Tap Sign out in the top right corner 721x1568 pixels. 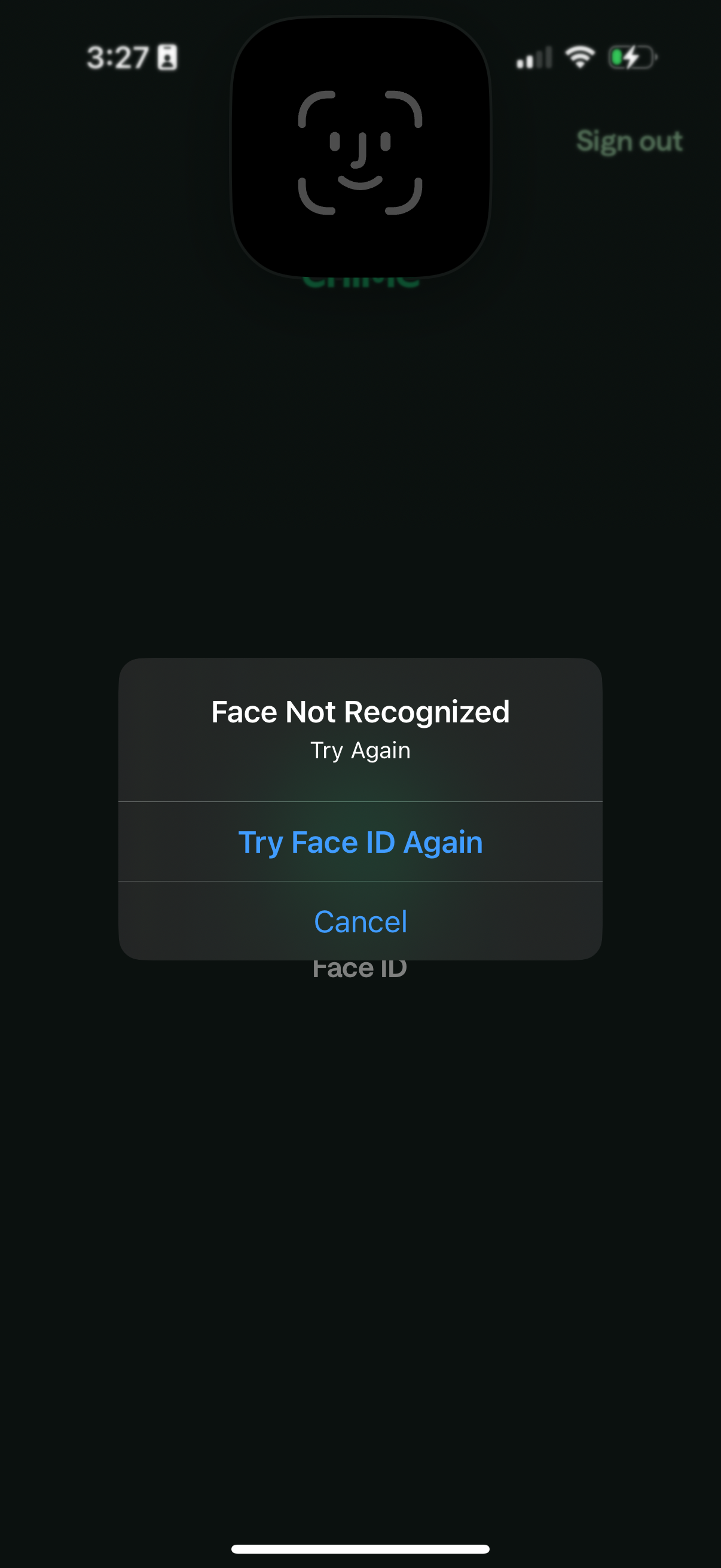click(x=630, y=141)
